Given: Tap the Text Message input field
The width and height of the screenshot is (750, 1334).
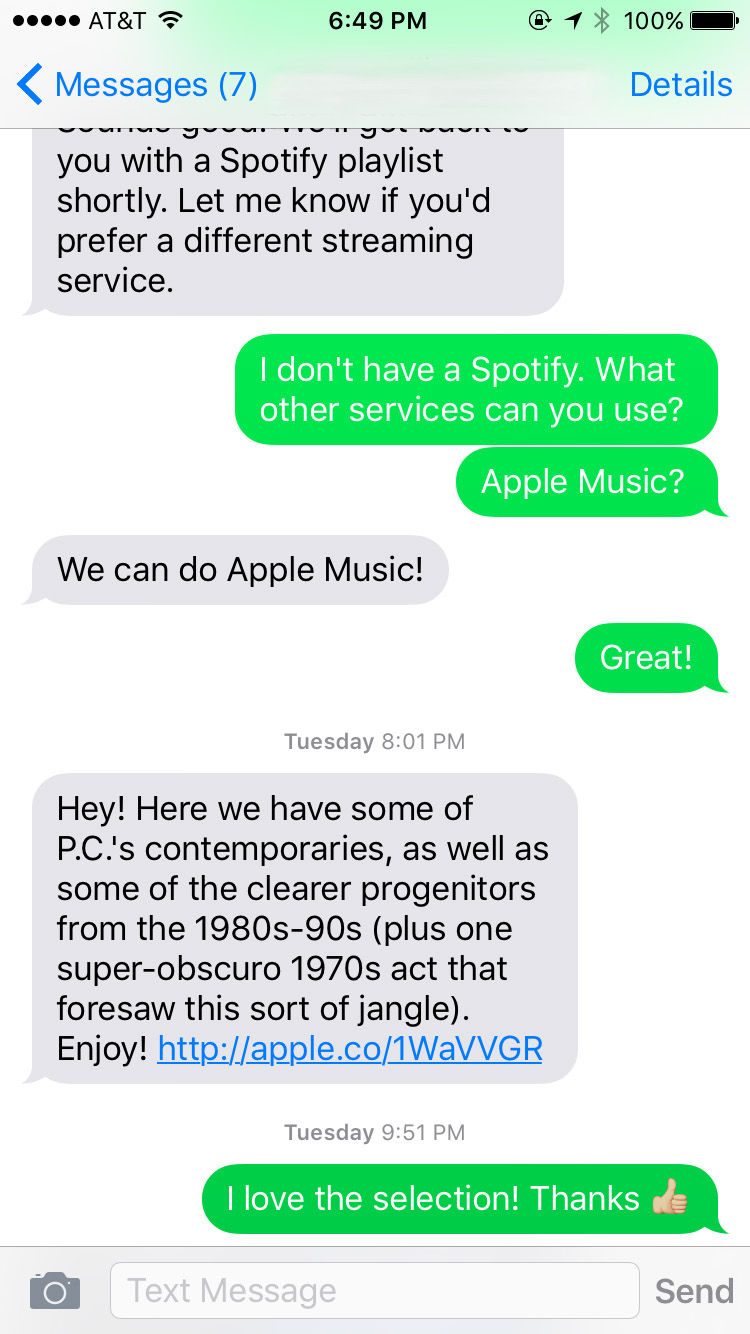Looking at the screenshot, I should click(x=375, y=1290).
